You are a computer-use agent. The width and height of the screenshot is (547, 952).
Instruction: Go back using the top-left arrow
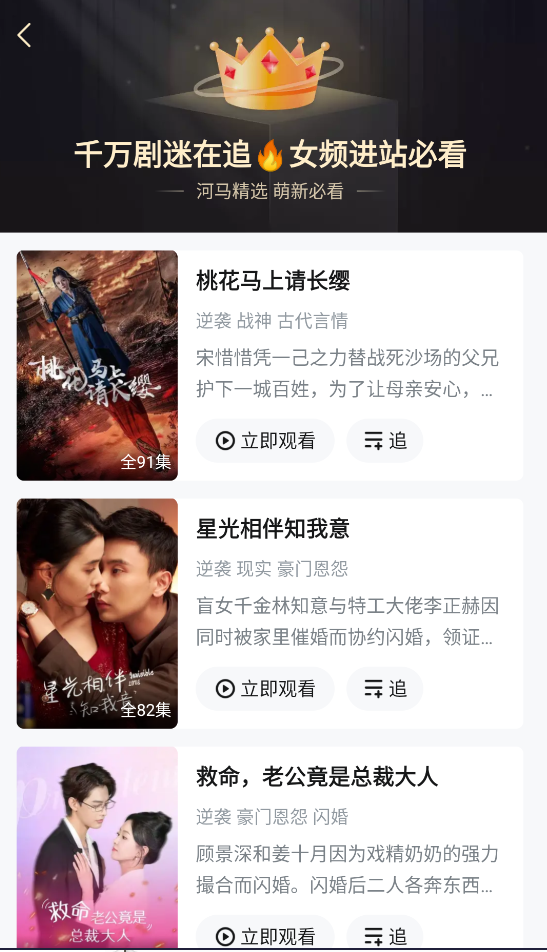coord(24,35)
